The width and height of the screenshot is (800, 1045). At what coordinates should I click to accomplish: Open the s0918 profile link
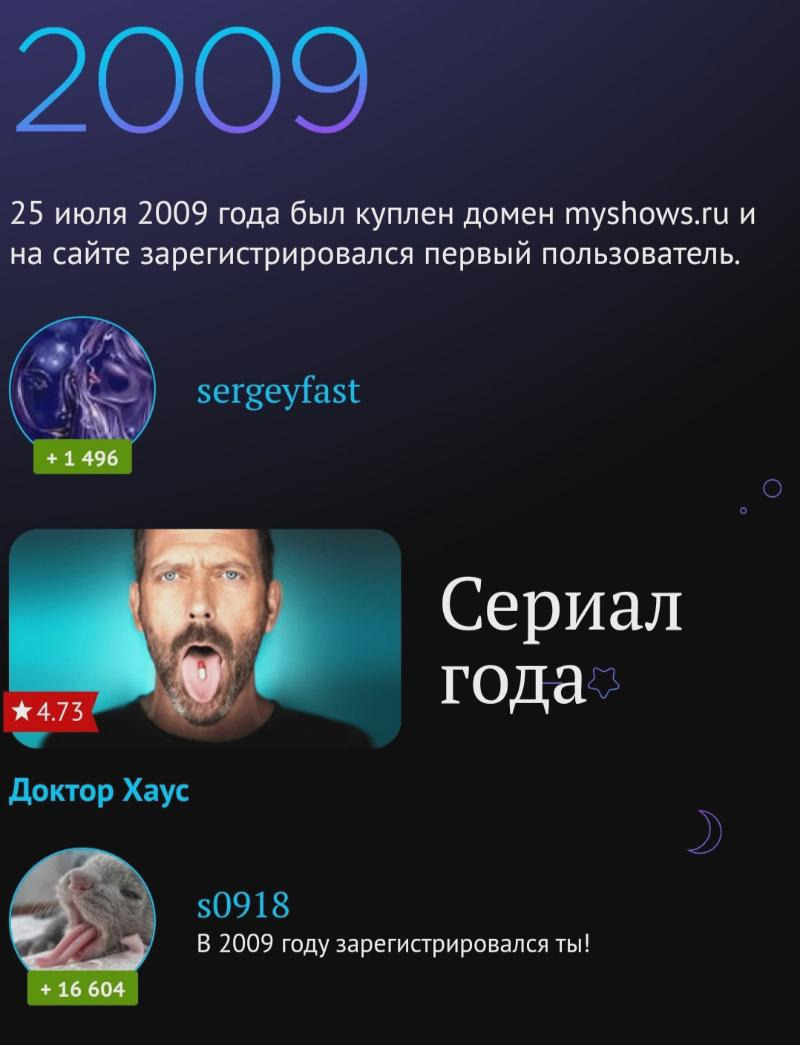click(243, 905)
